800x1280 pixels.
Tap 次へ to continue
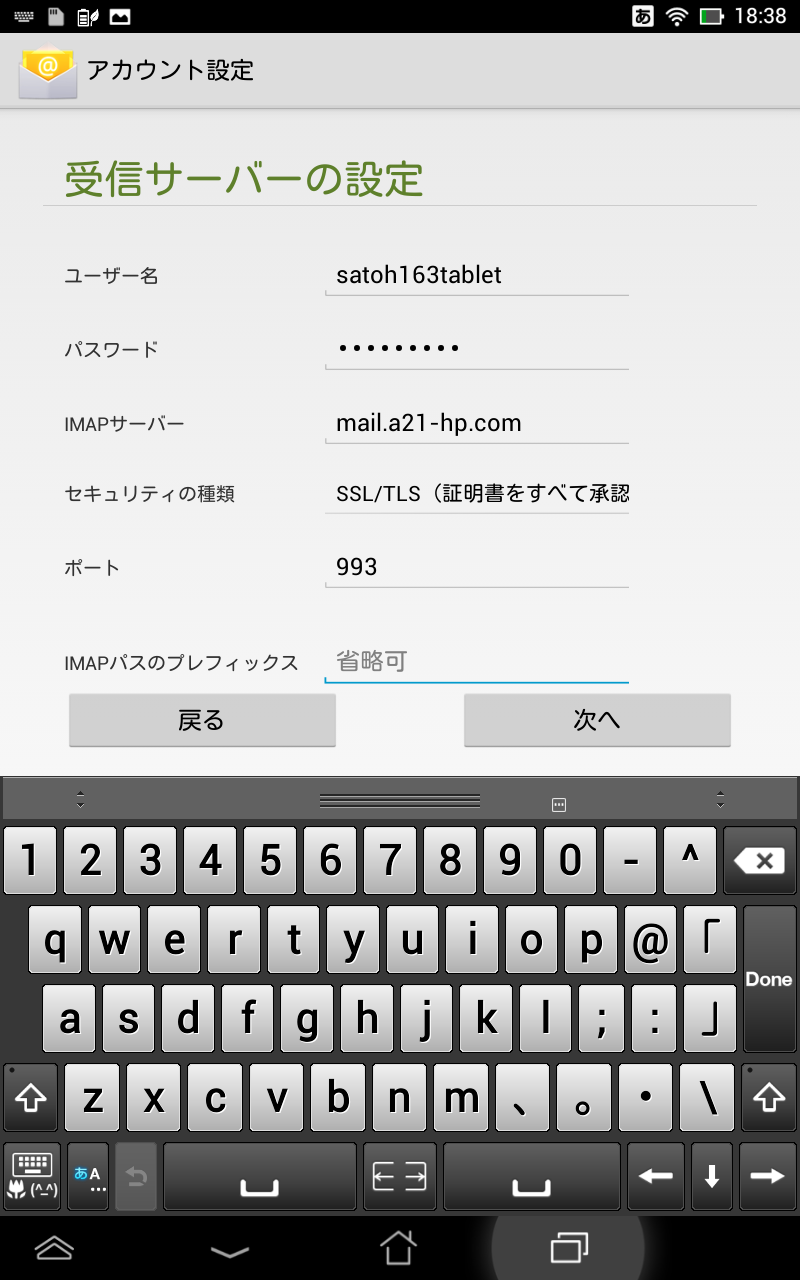point(597,720)
